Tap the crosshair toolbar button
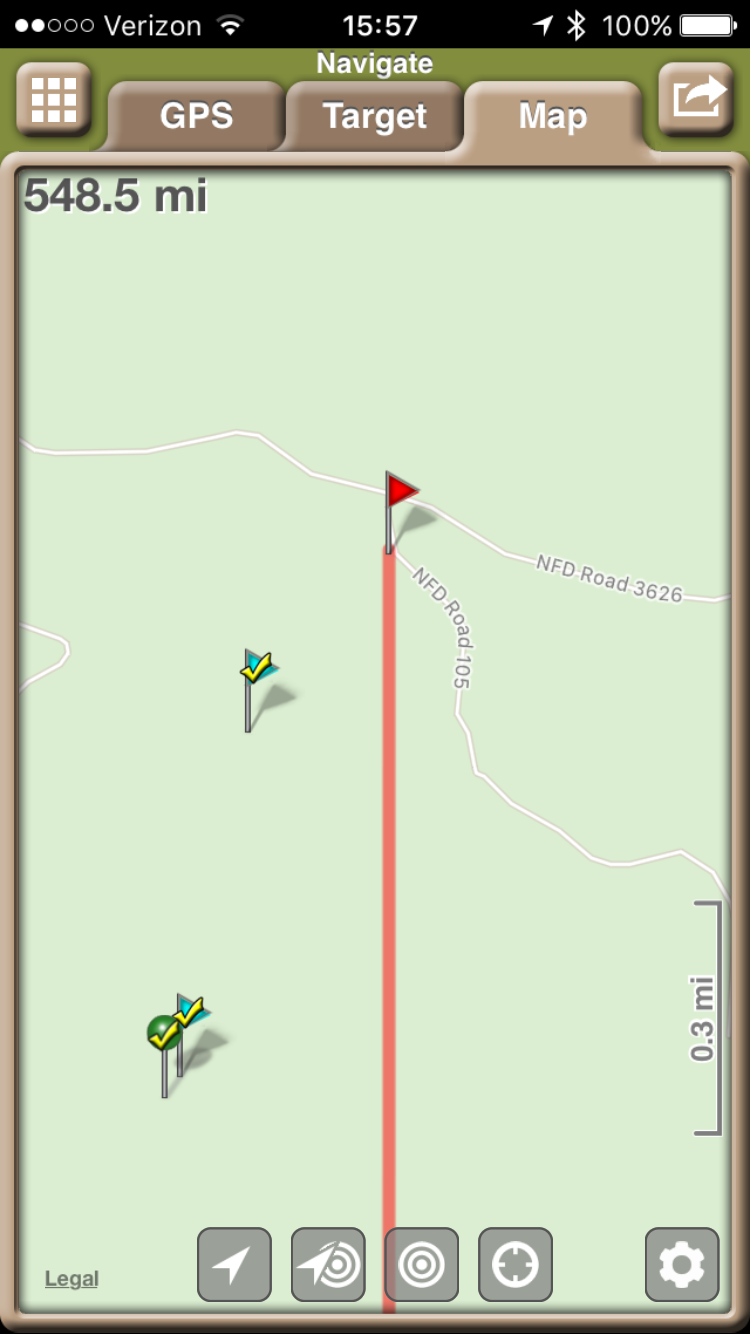Viewport: 750px width, 1334px height. (x=515, y=1264)
